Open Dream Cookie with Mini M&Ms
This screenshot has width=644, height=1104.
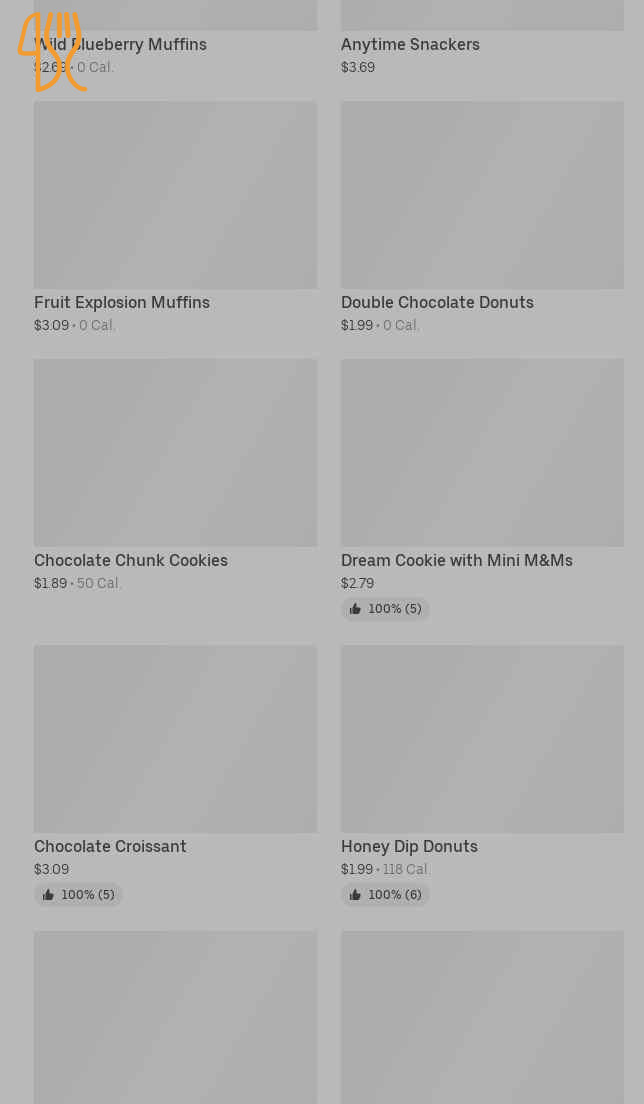click(482, 489)
